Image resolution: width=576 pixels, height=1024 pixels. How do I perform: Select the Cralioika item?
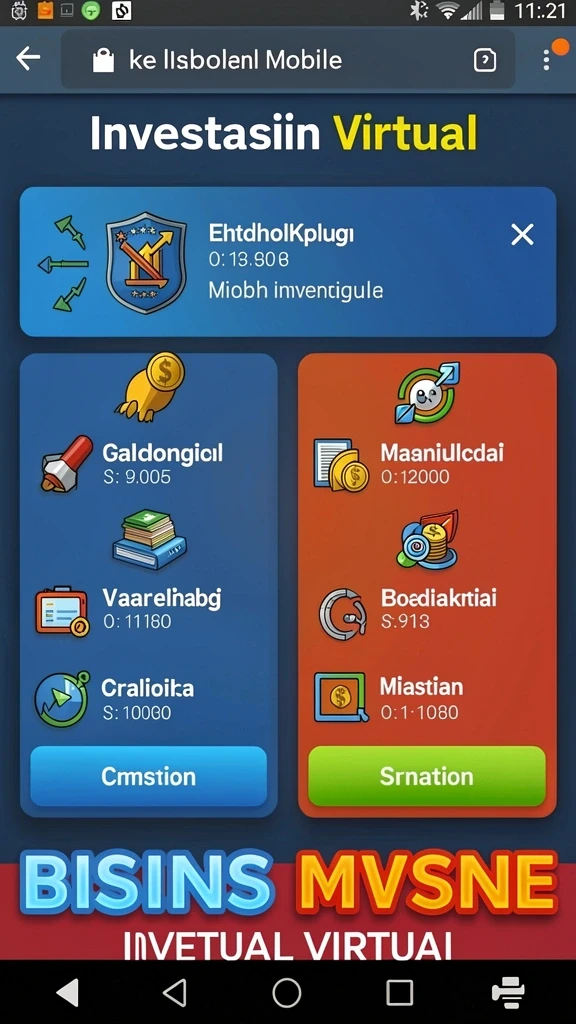(116, 699)
